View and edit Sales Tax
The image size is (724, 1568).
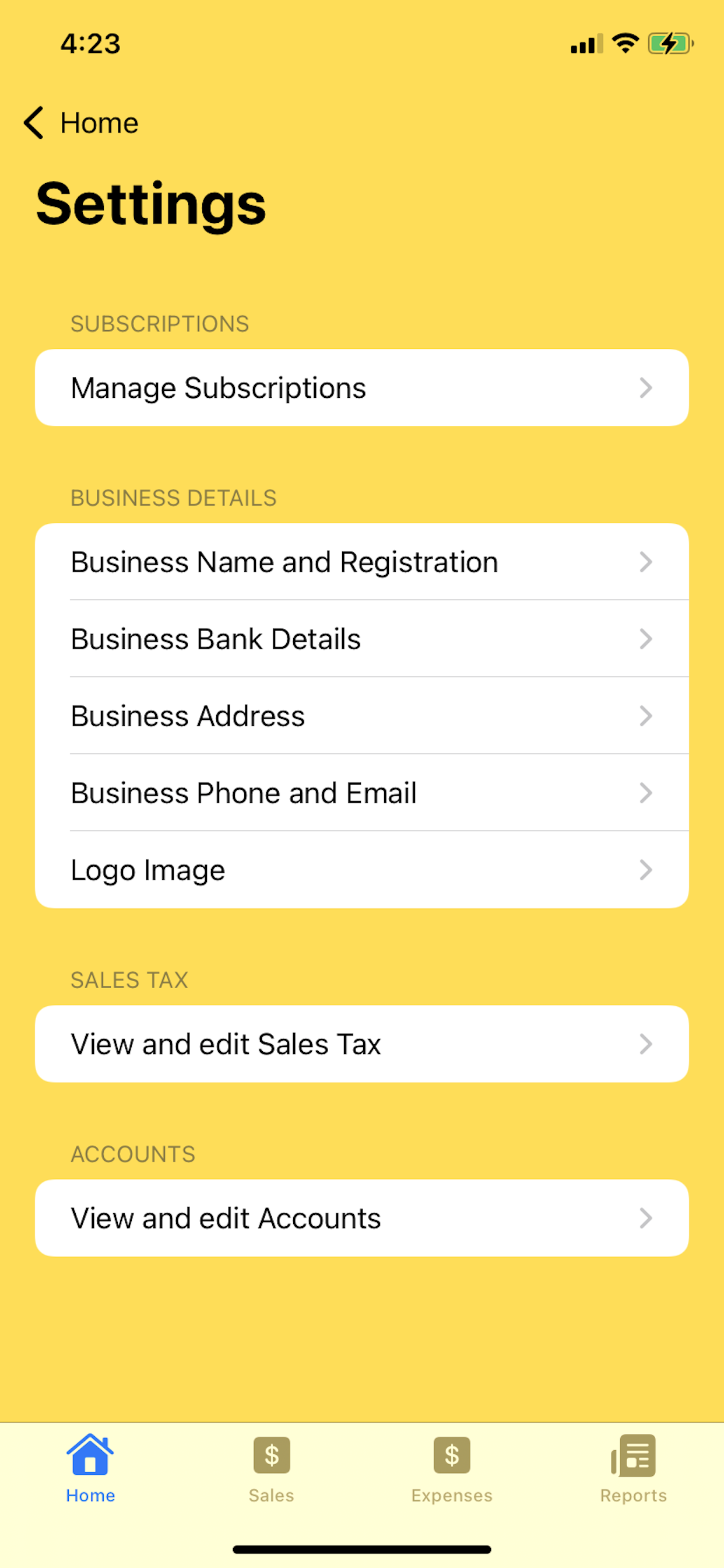click(361, 1044)
